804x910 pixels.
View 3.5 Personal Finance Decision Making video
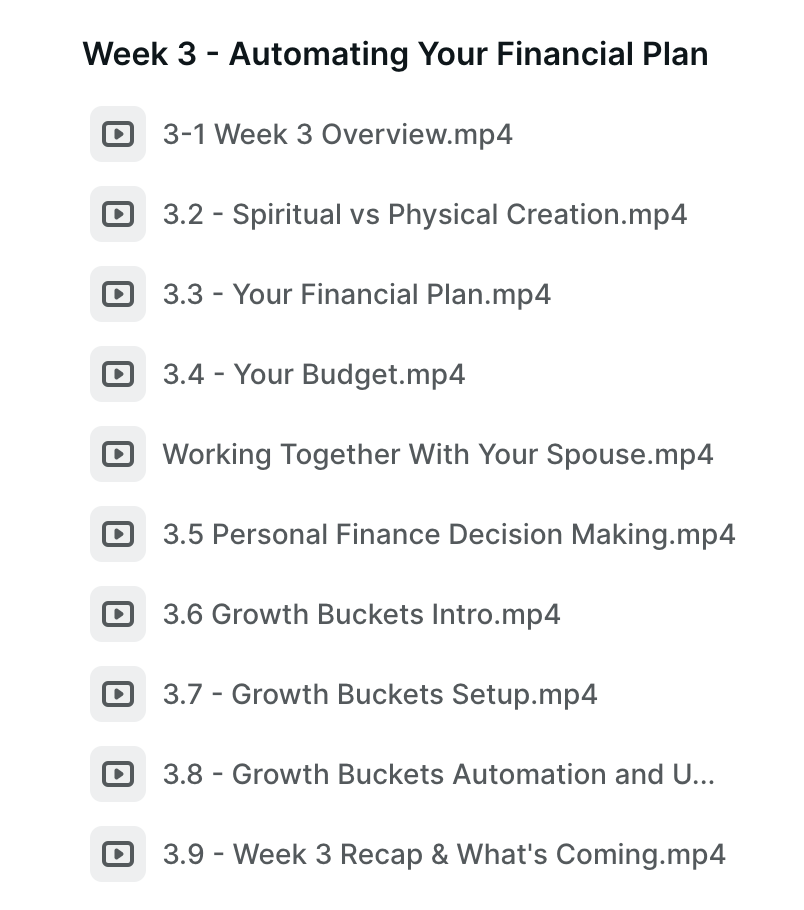click(x=448, y=534)
